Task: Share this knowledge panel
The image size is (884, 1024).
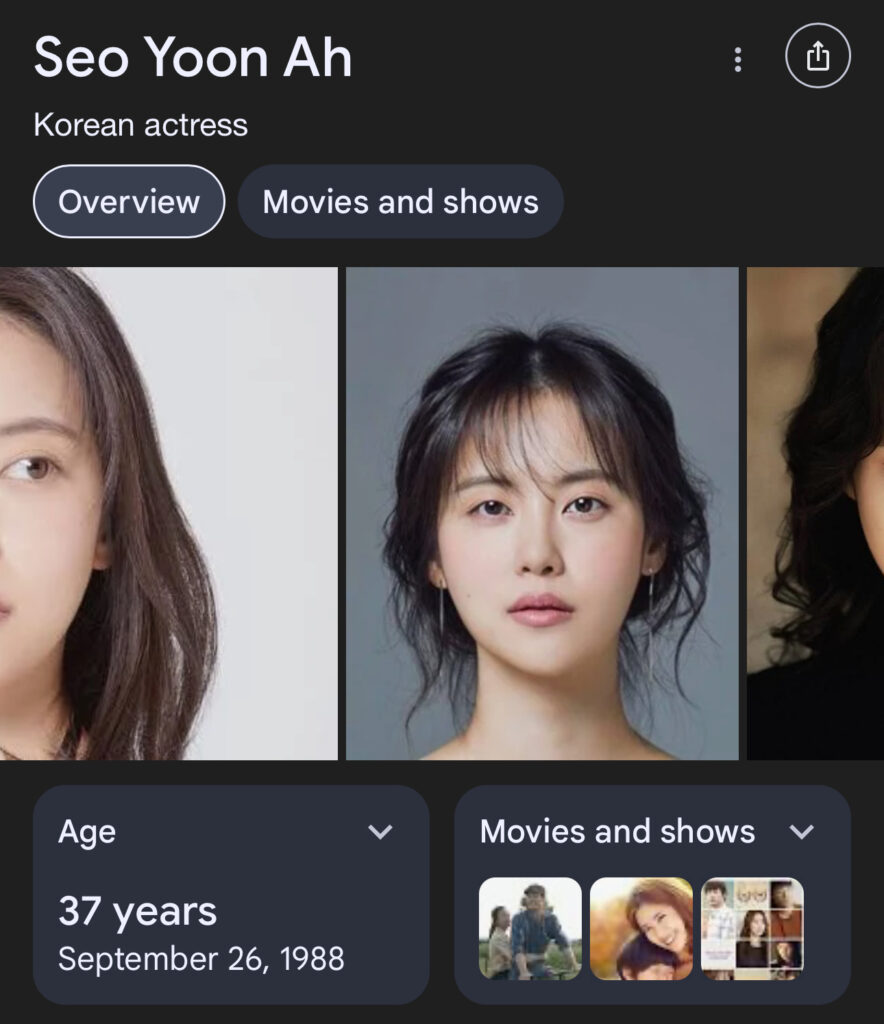Action: 817,57
